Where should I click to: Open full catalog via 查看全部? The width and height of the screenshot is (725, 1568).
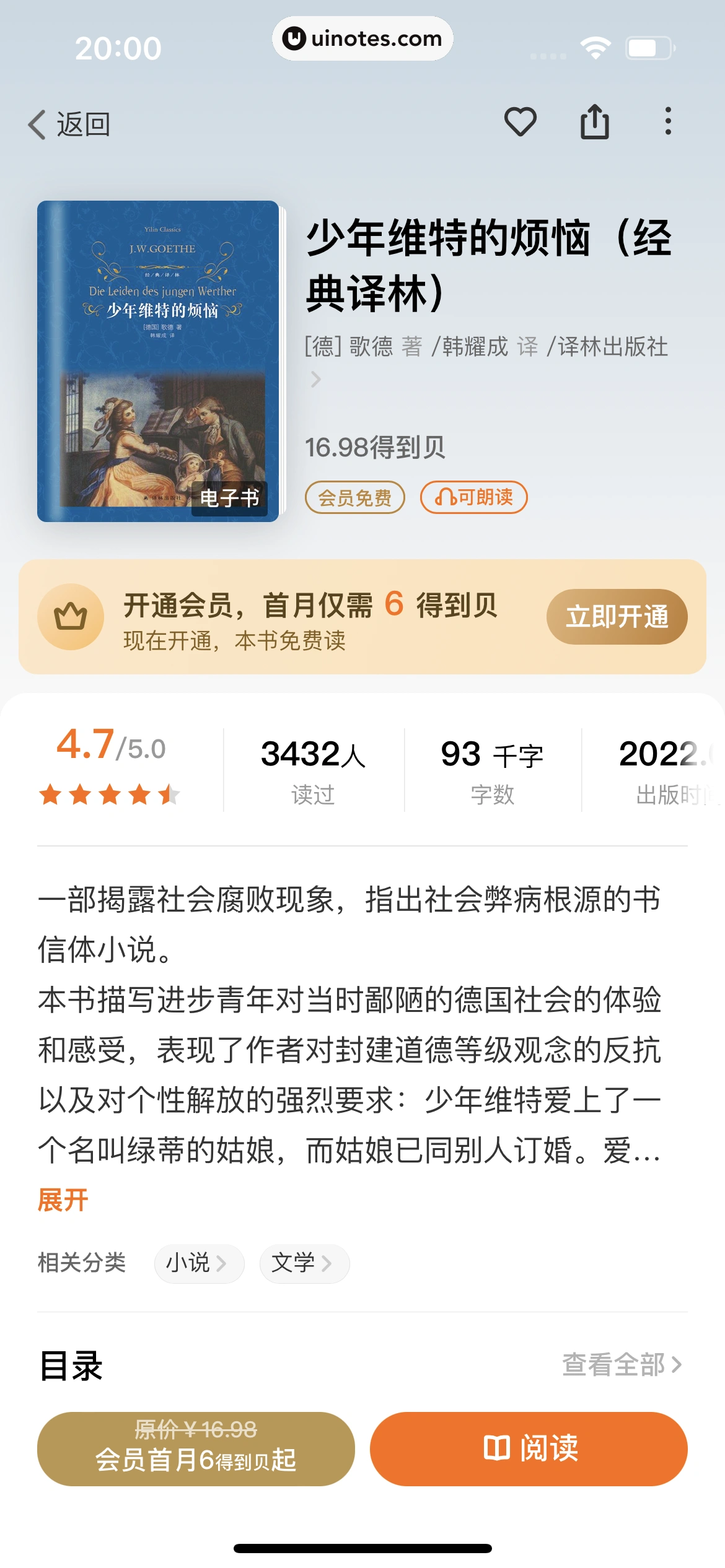620,1365
